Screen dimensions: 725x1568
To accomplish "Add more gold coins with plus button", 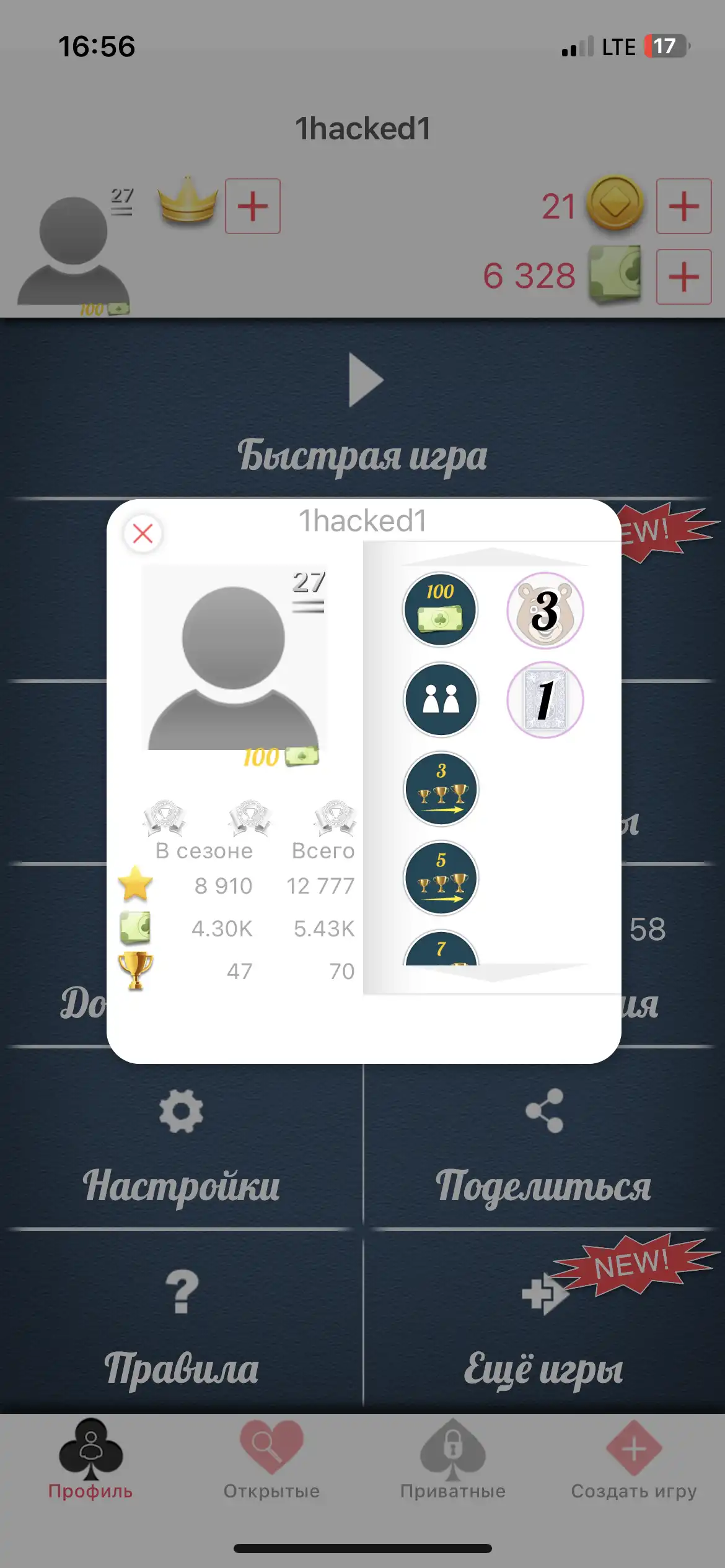I will [683, 206].
